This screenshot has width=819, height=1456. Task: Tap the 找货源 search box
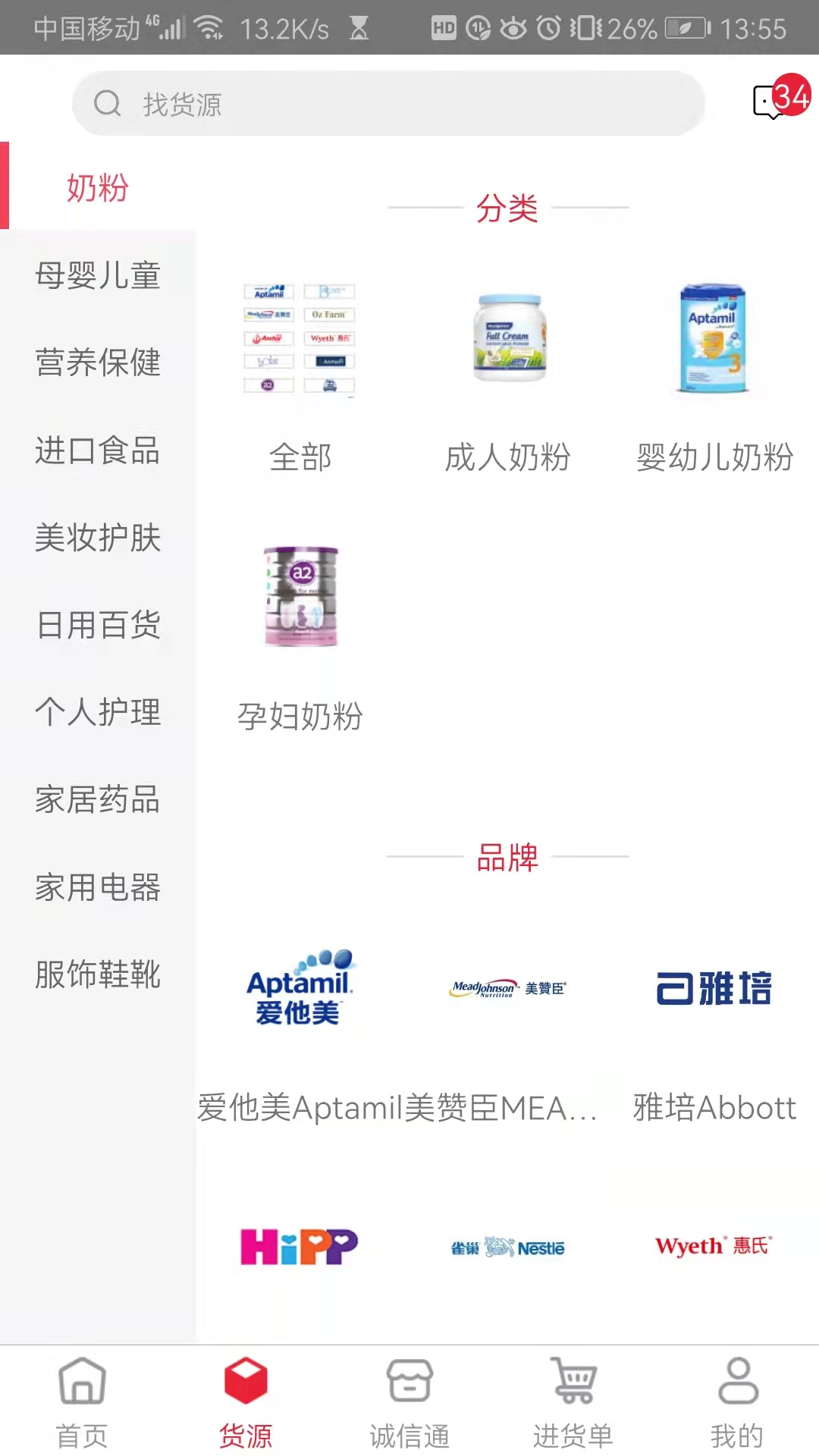tap(388, 104)
